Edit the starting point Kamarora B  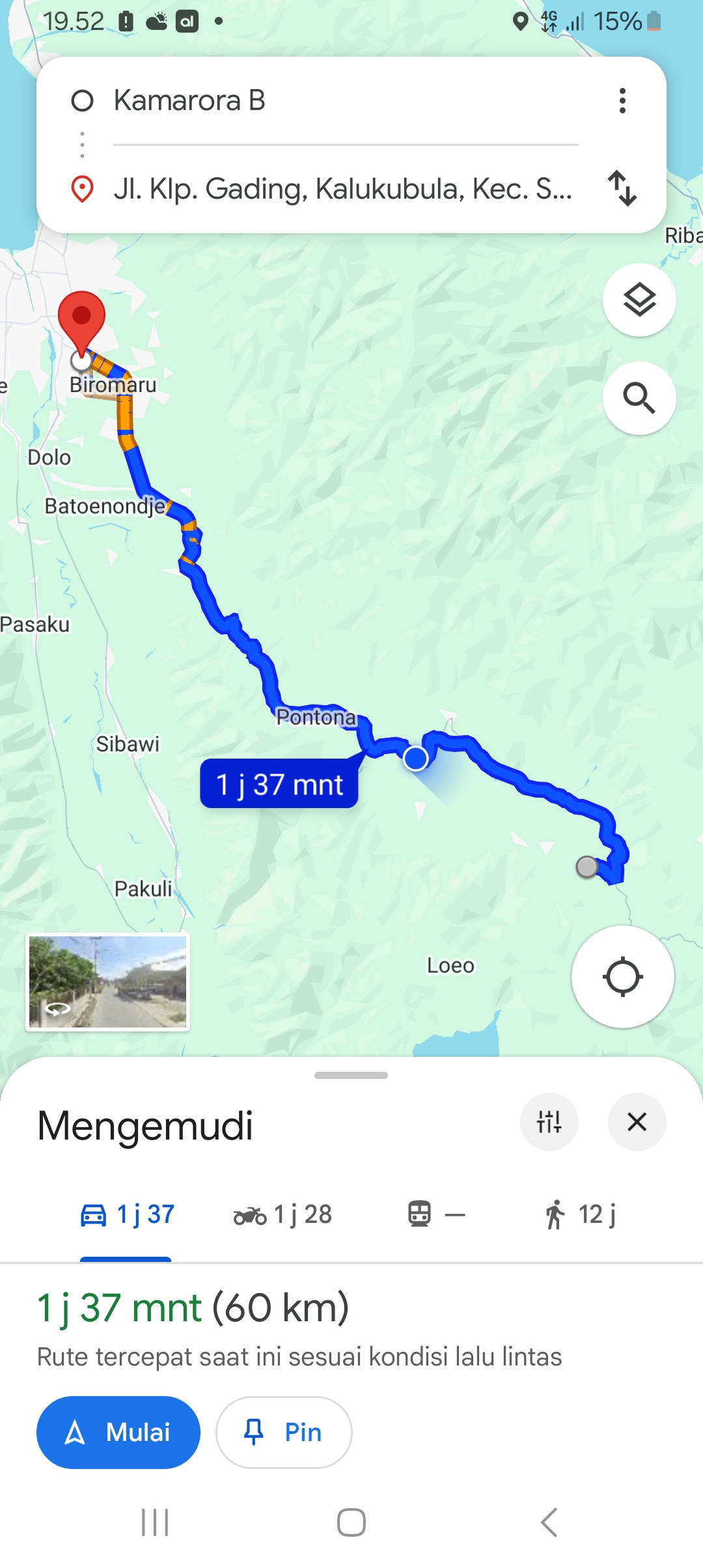(345, 101)
